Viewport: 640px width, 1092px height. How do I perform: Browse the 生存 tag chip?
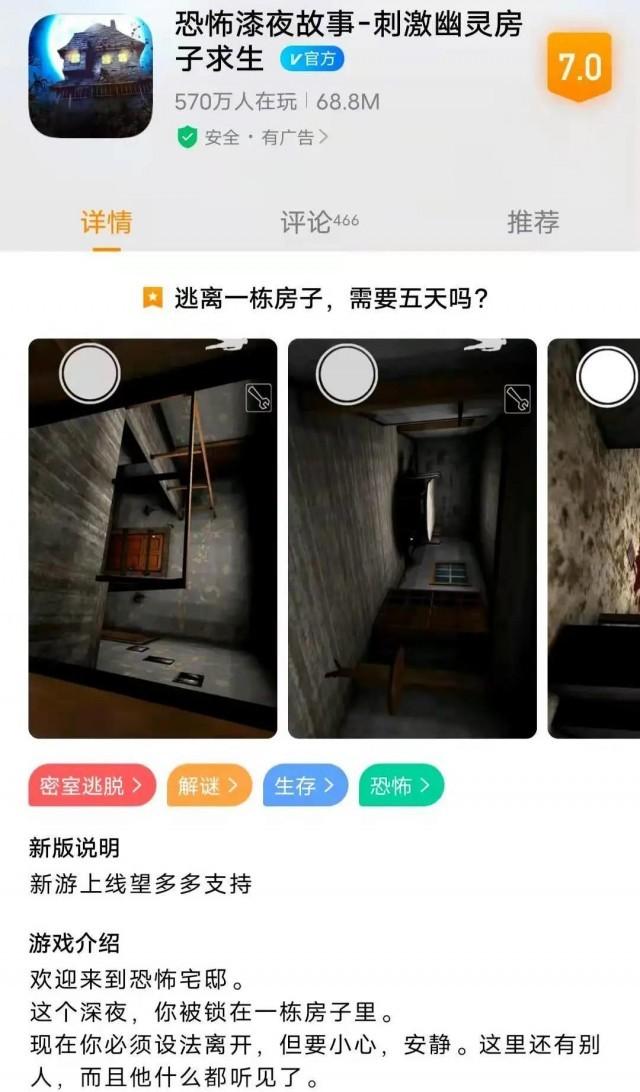tap(305, 786)
